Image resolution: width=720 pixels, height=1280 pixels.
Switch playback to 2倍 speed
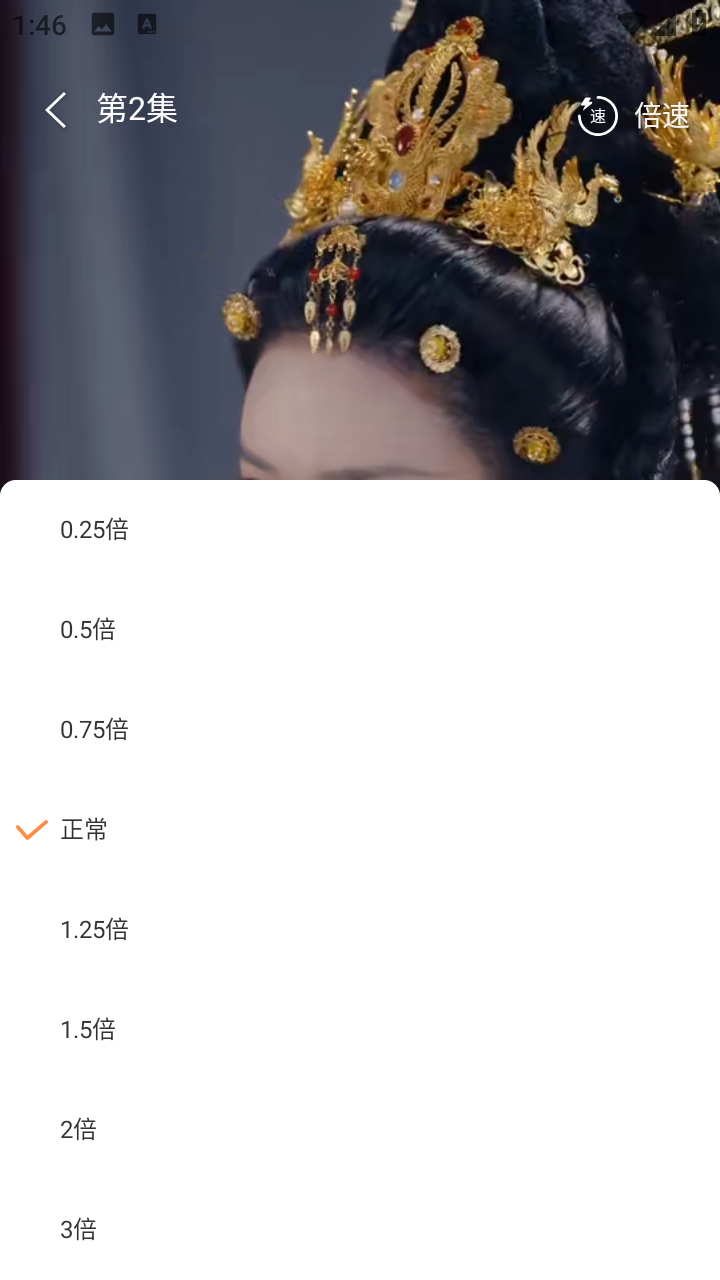(79, 1129)
